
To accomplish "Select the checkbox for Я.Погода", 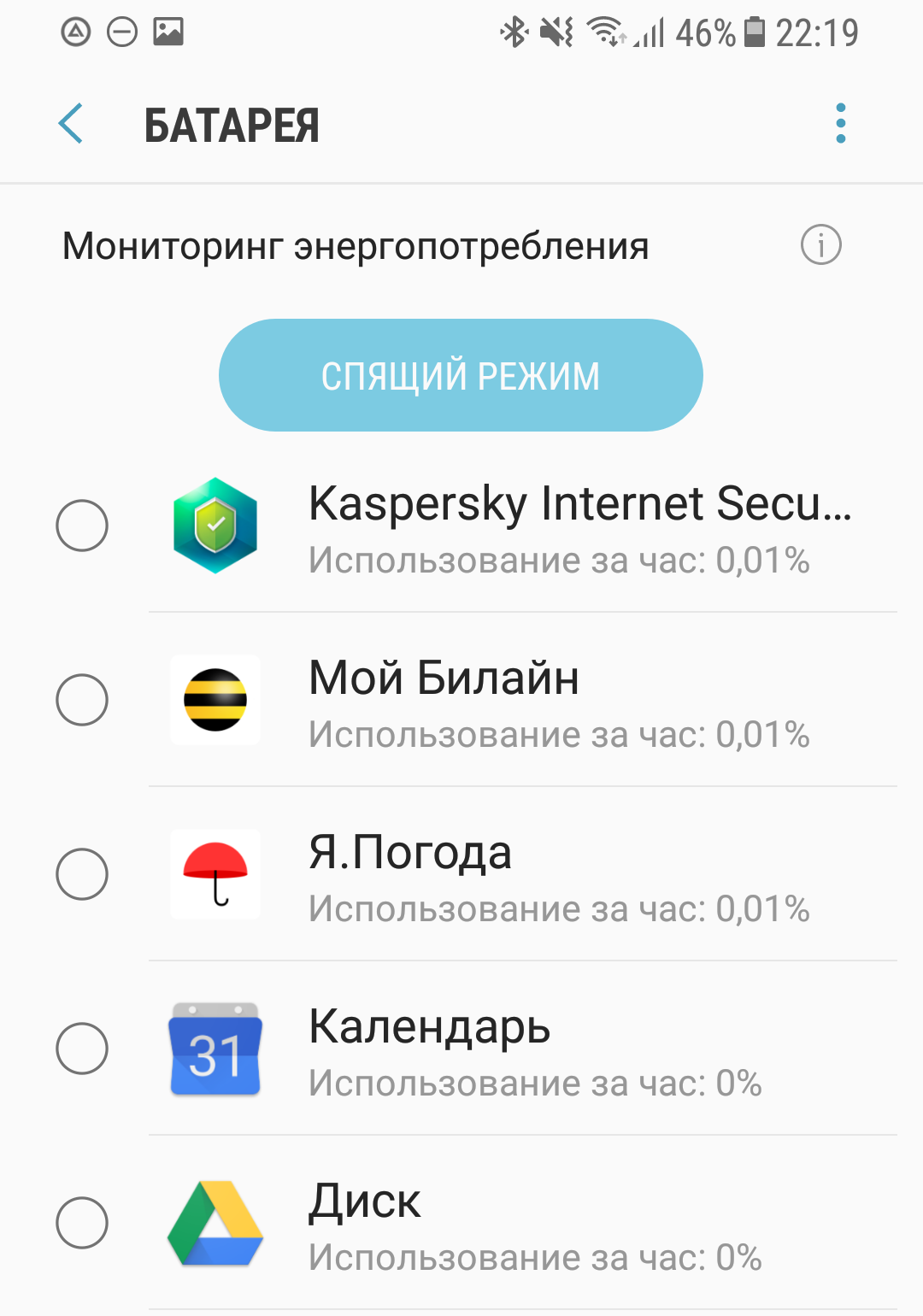I will click(82, 874).
